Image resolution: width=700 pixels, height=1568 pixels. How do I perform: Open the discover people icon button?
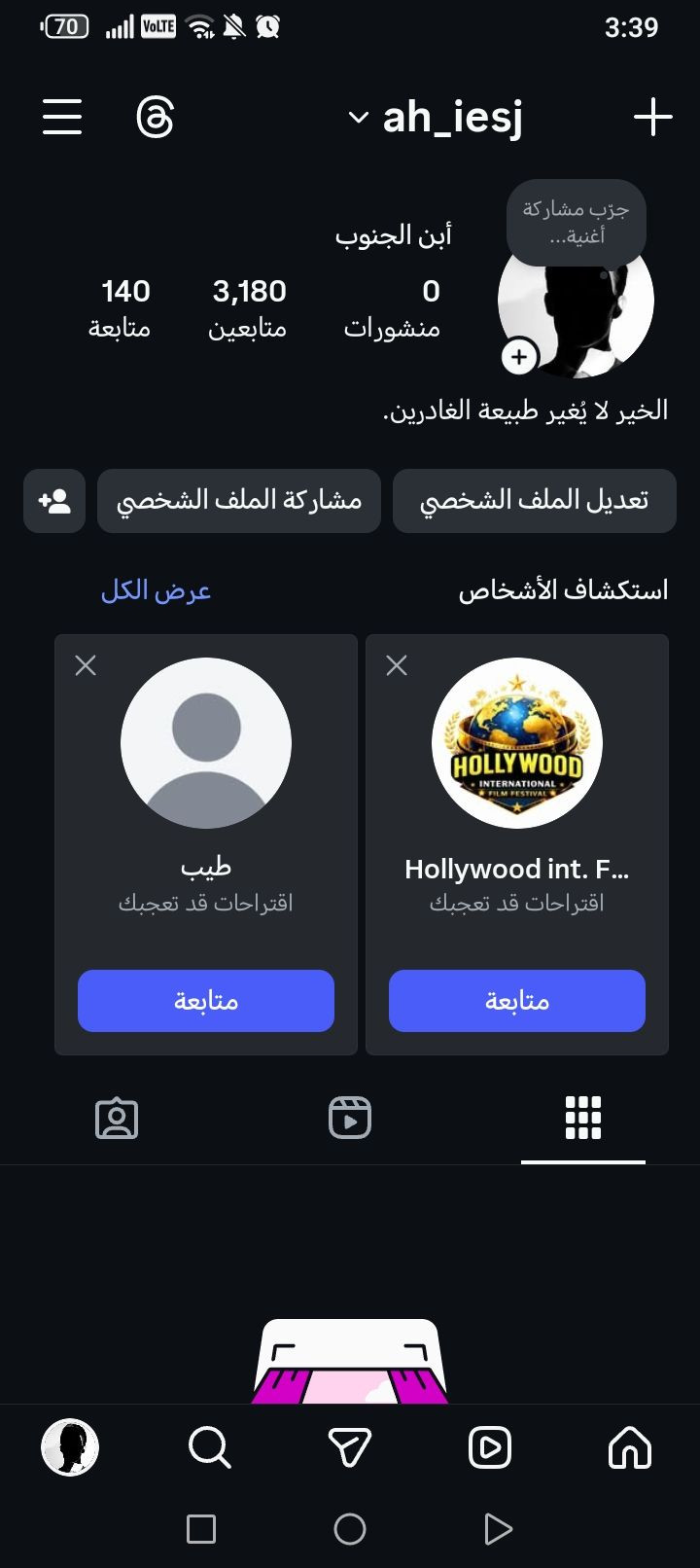54,501
